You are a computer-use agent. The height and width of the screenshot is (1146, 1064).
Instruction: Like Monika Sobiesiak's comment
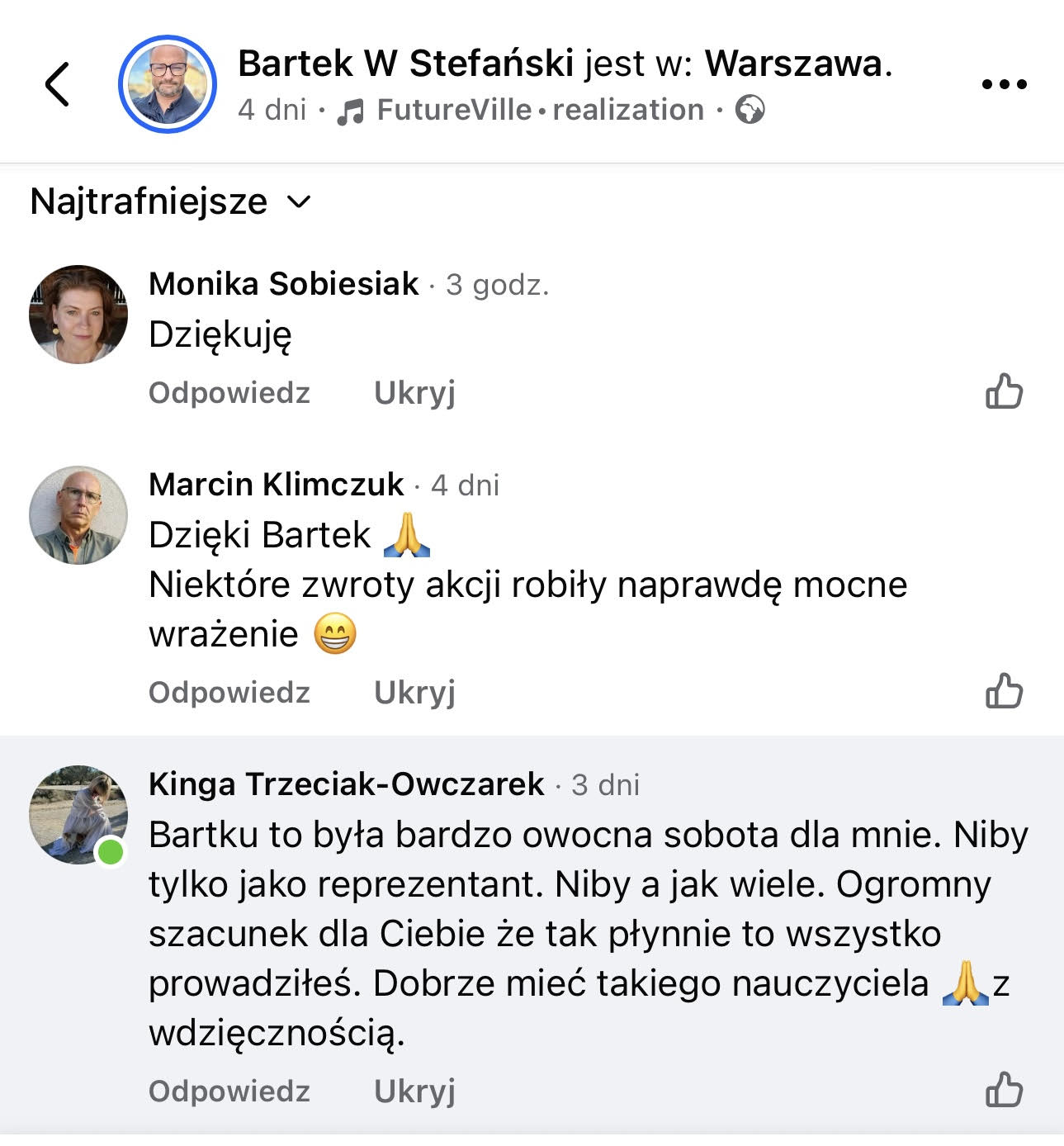[x=1004, y=392]
